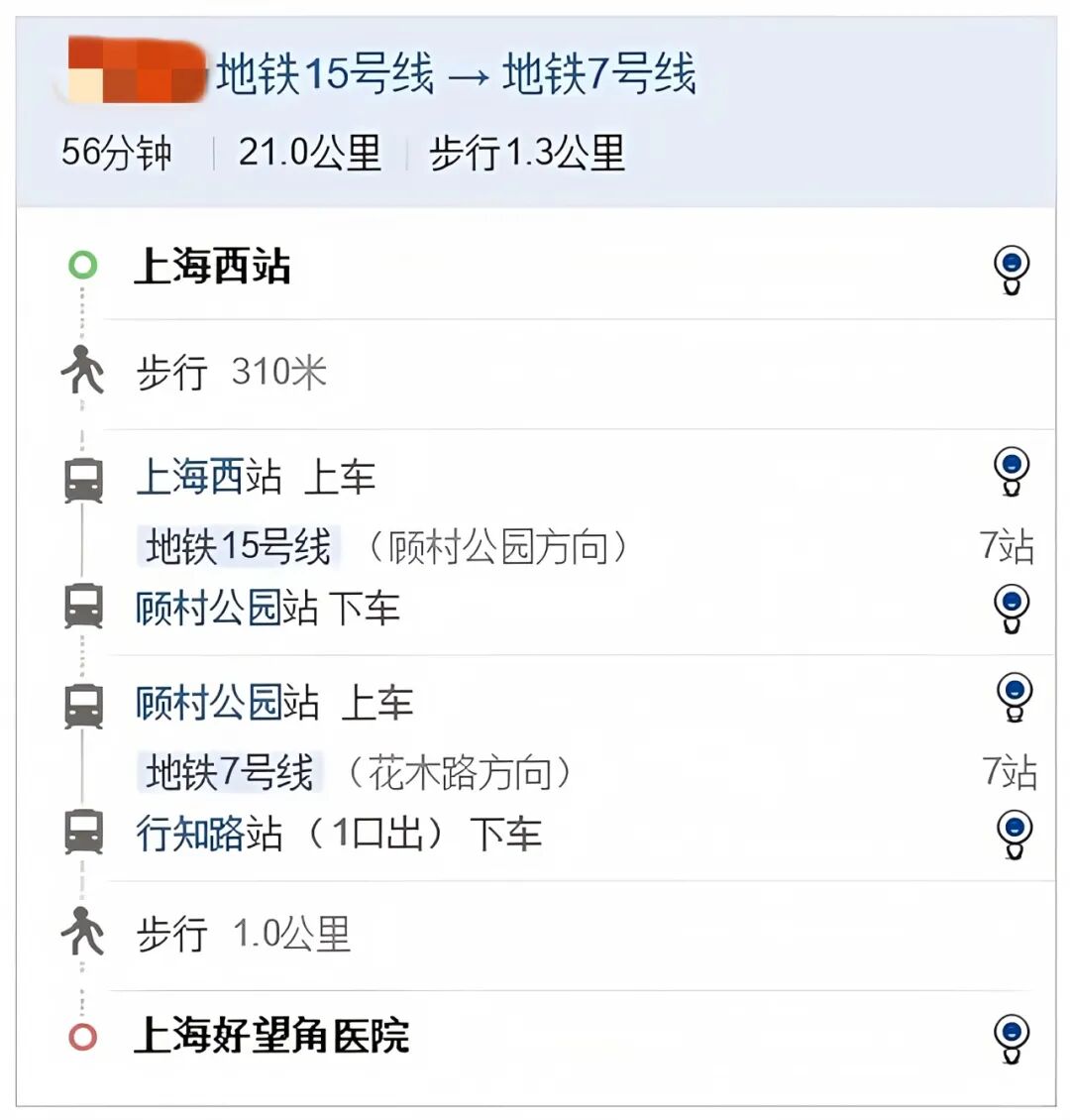Show 顾村公园站 下车 stop on map
The height and width of the screenshot is (1120, 1070).
point(1011,608)
